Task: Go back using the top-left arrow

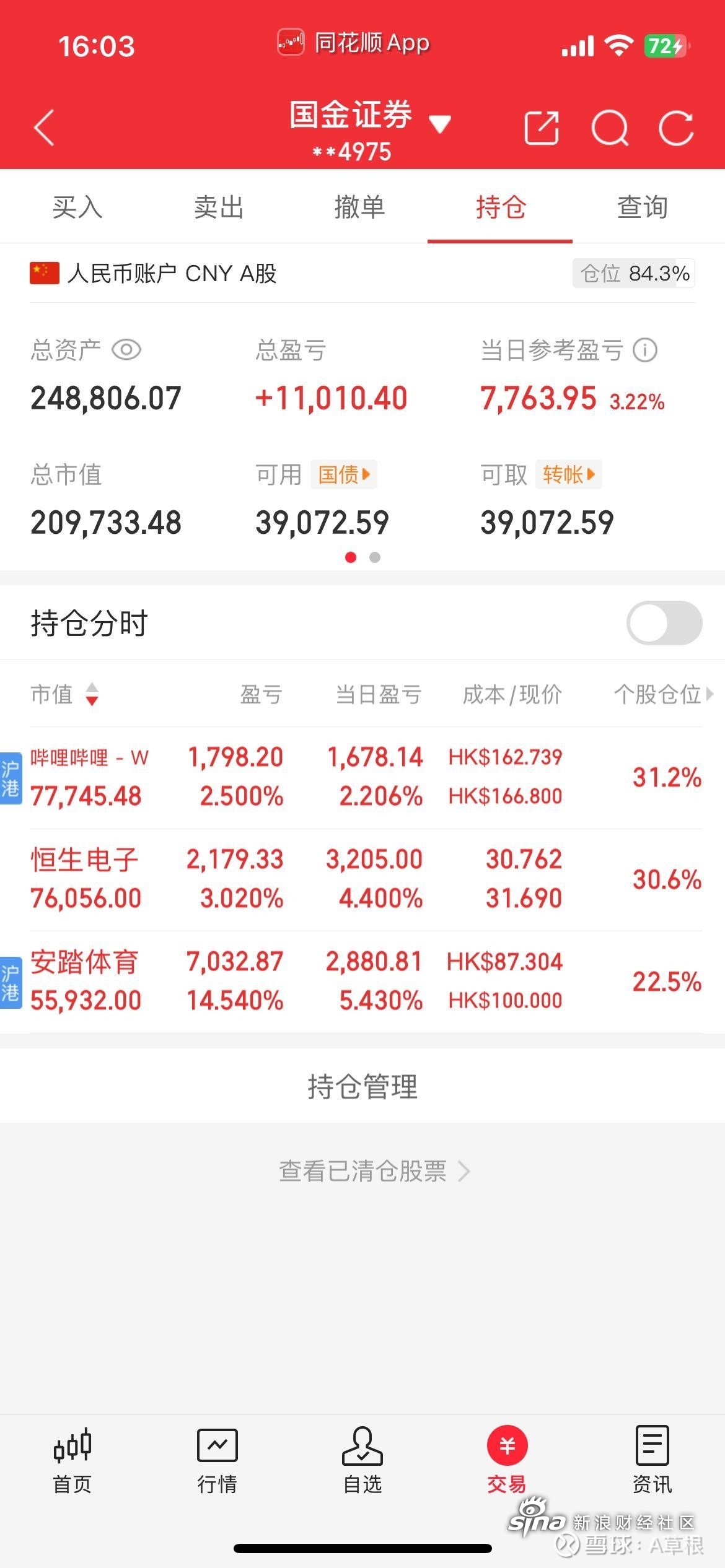Action: point(44,128)
